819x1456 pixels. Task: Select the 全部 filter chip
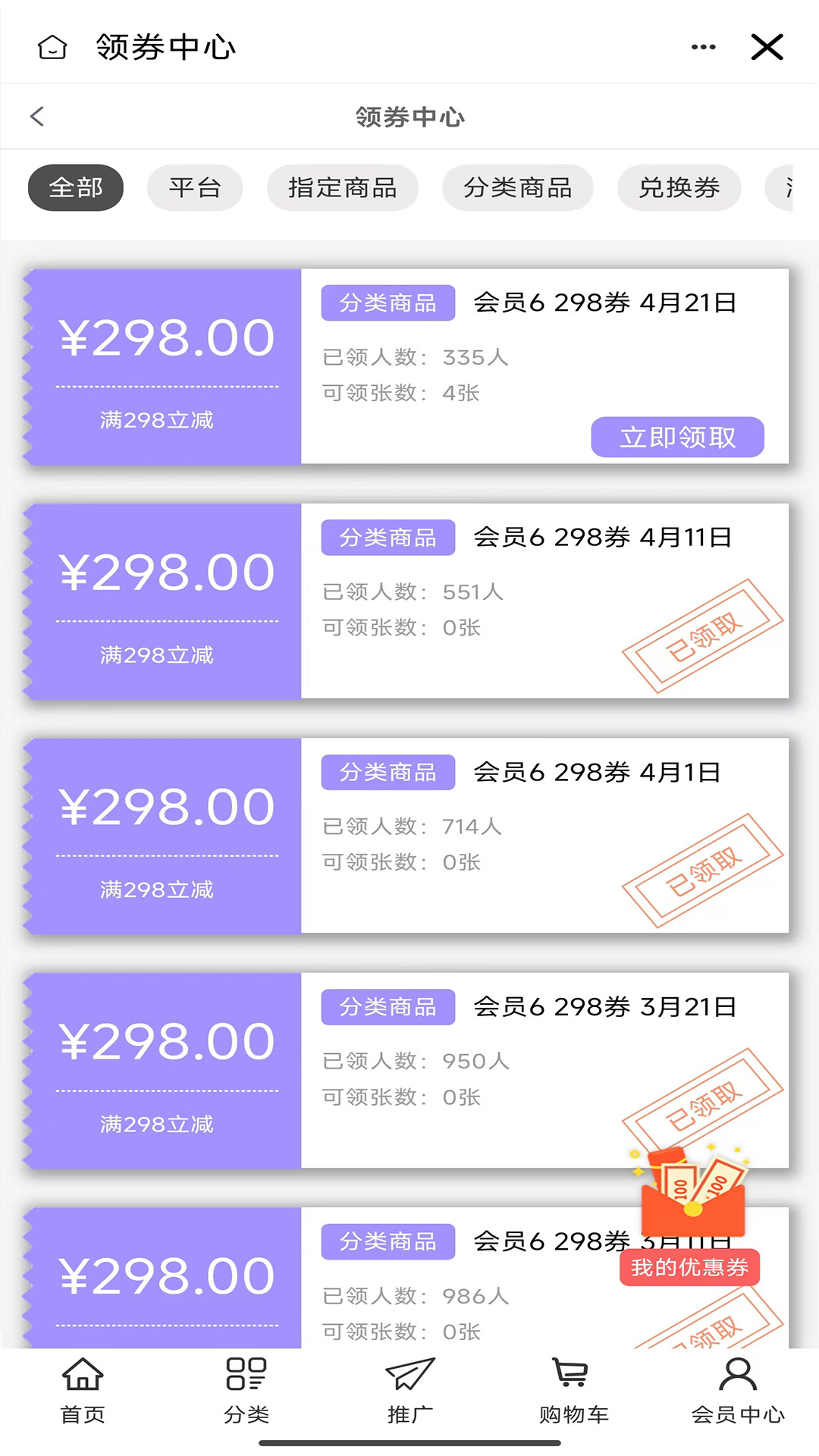click(x=76, y=187)
